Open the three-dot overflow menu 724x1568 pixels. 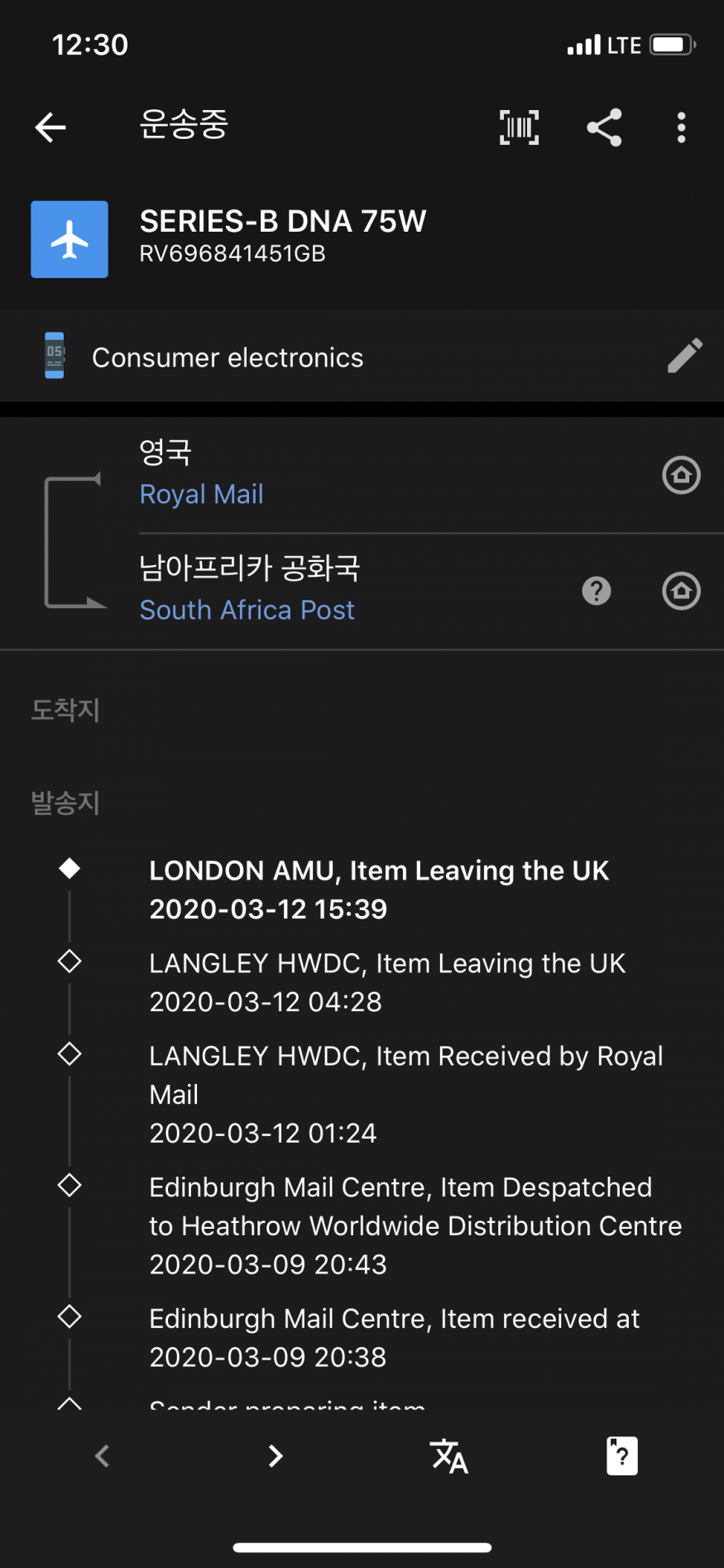[x=681, y=127]
